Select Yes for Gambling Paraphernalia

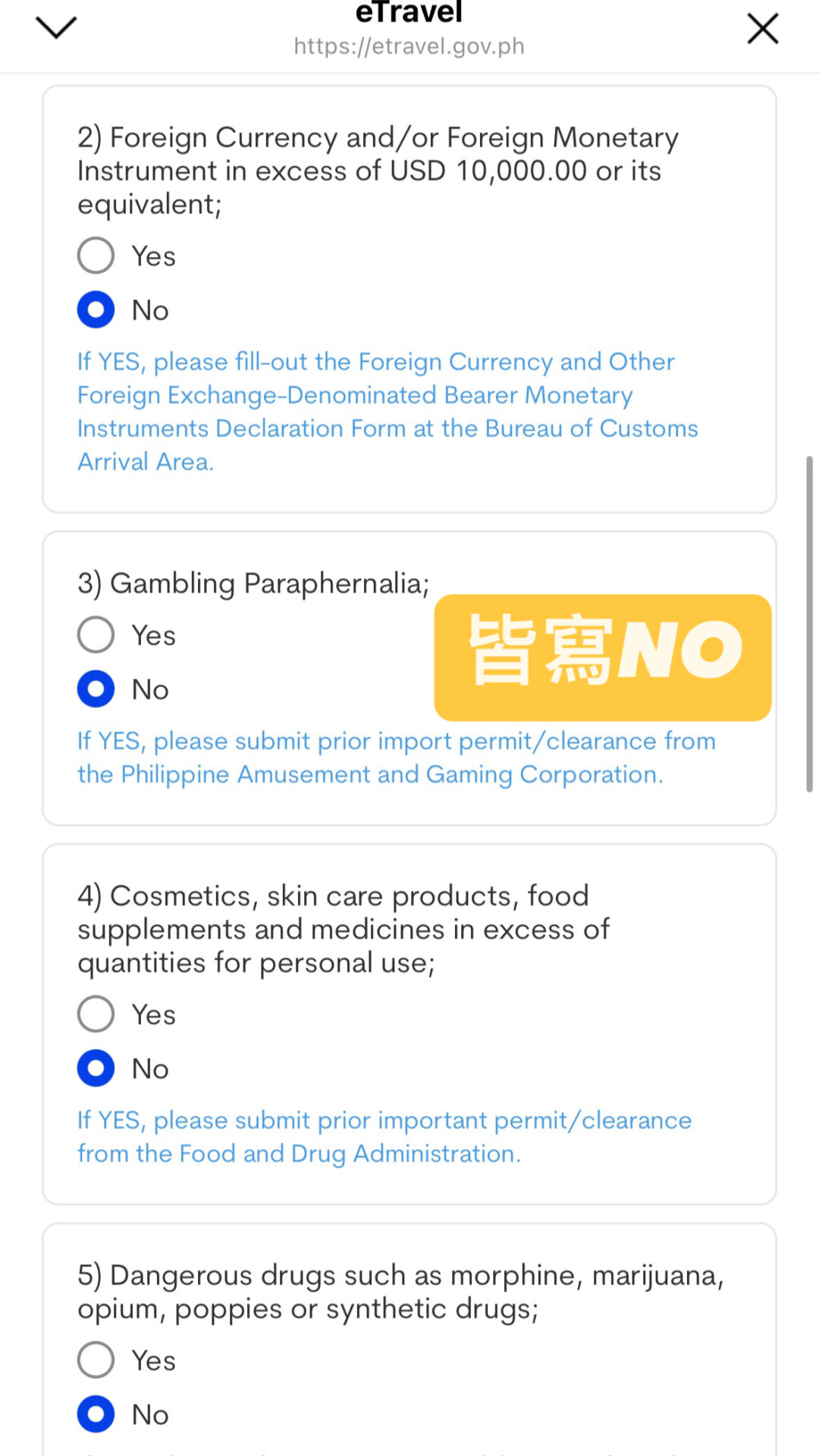[96, 635]
